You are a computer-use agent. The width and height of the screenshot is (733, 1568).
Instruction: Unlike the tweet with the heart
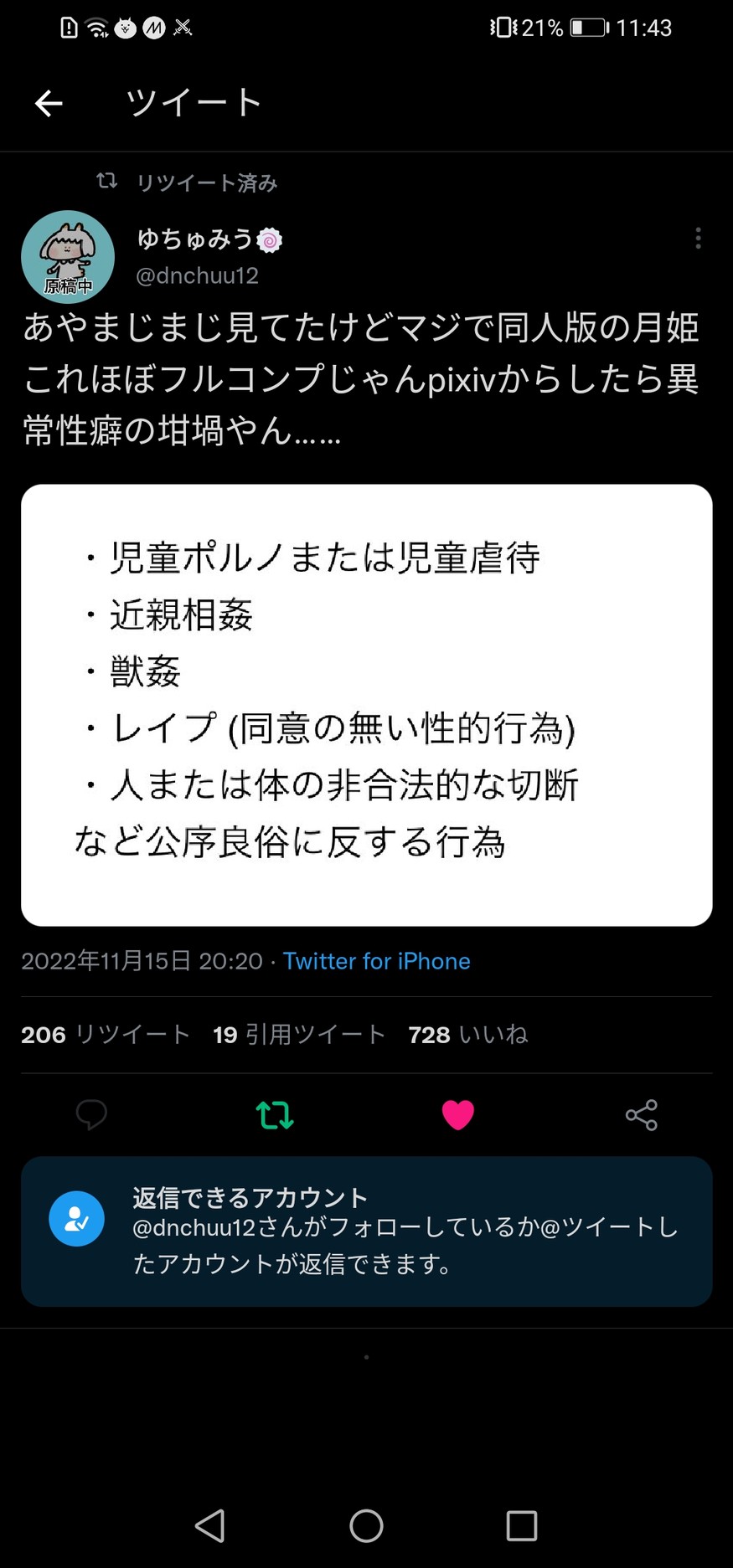[457, 1114]
